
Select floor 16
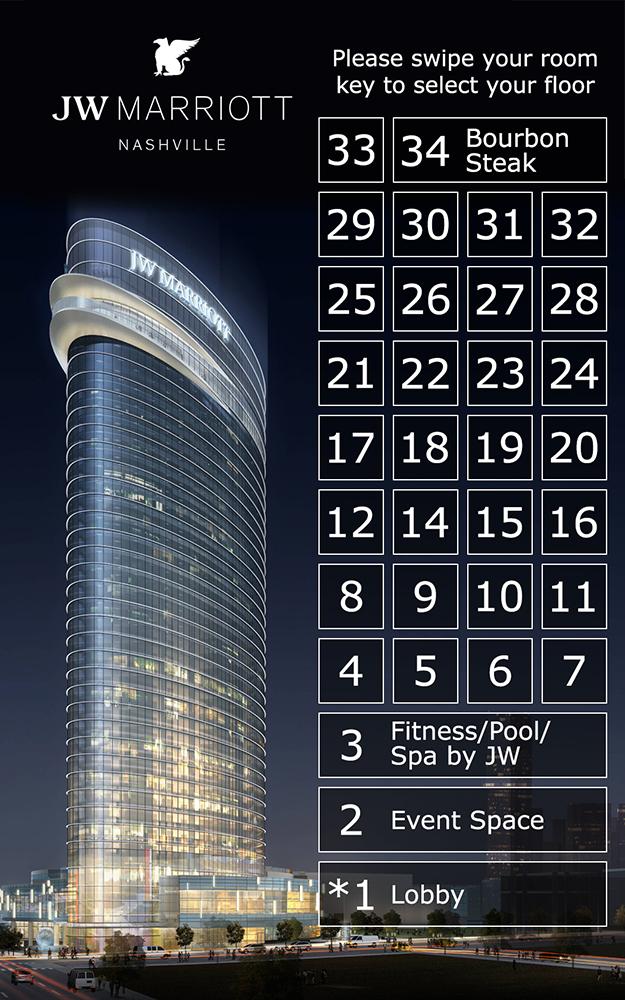coord(574,522)
